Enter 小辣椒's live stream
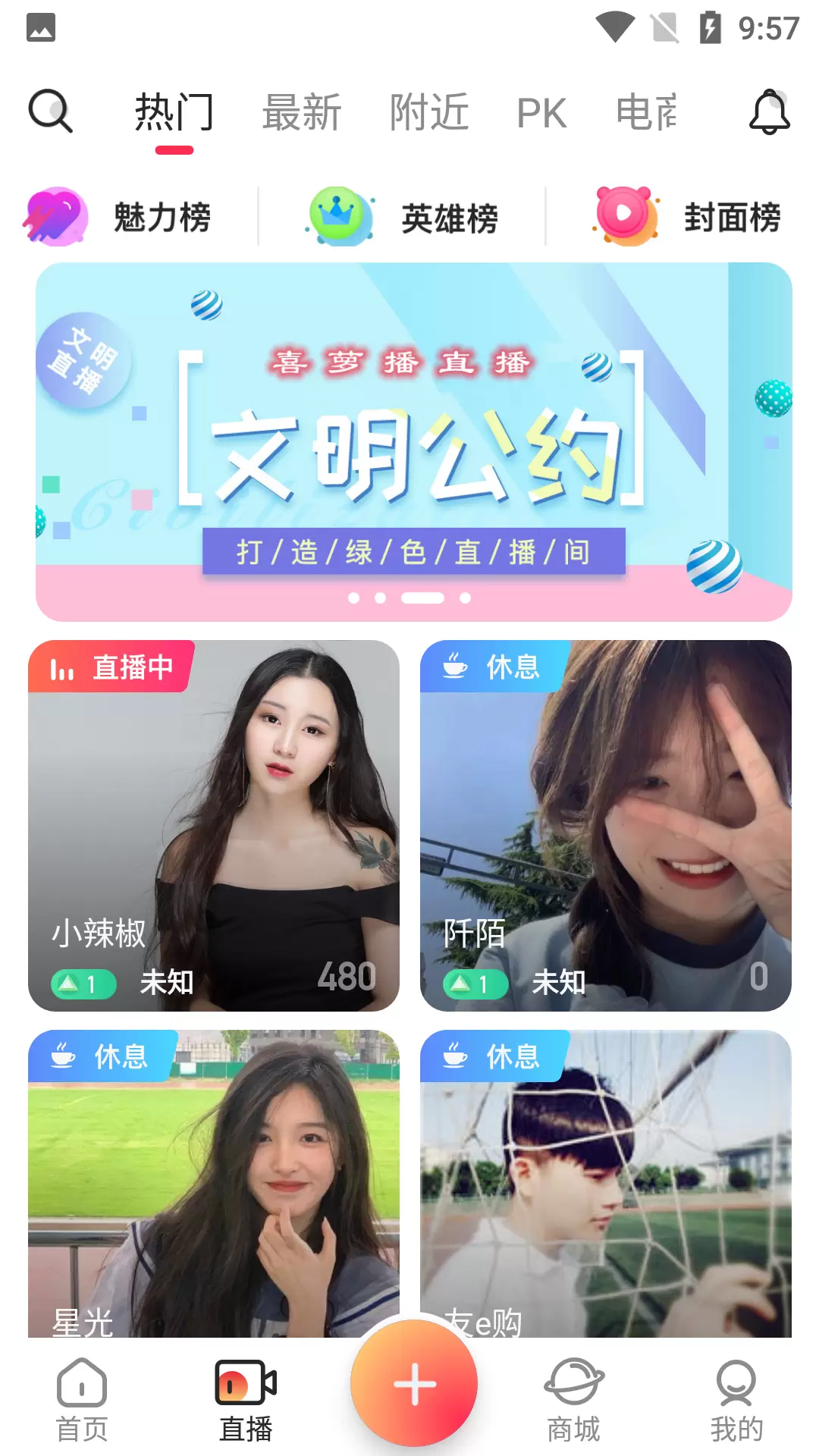The image size is (819, 1456). coord(214,826)
